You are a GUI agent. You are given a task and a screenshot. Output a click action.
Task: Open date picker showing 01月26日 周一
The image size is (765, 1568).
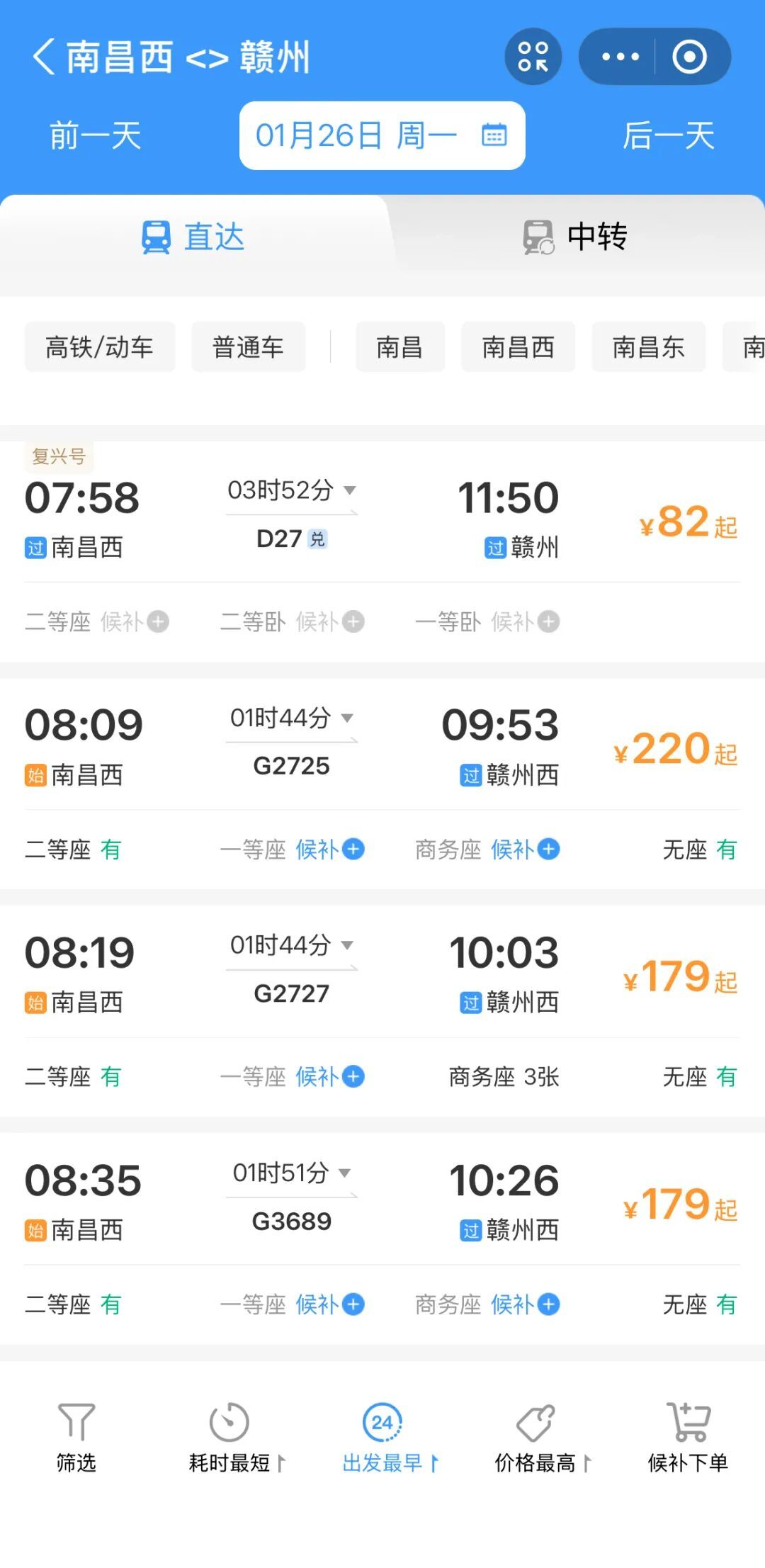coord(358,135)
